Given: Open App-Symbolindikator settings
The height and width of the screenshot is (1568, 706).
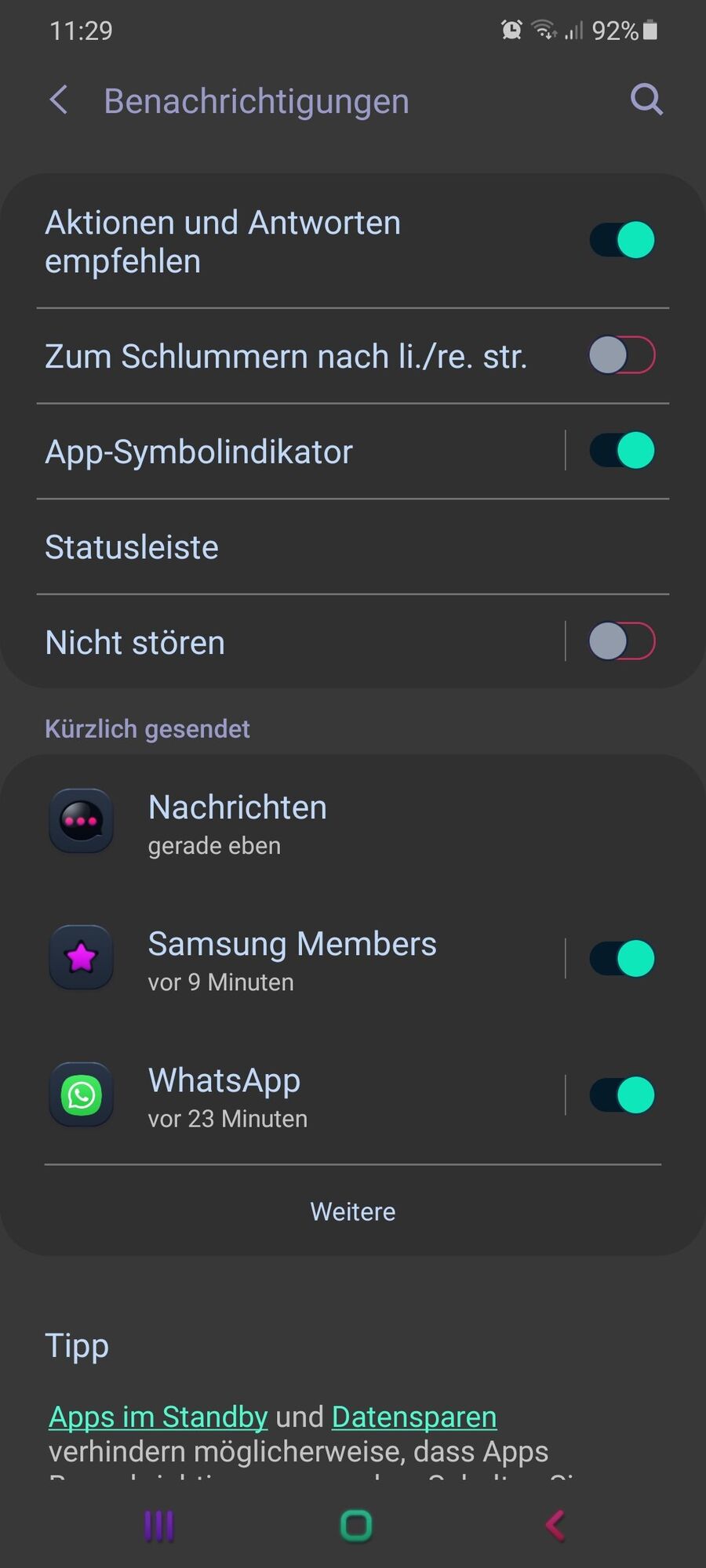Looking at the screenshot, I should [x=235, y=452].
